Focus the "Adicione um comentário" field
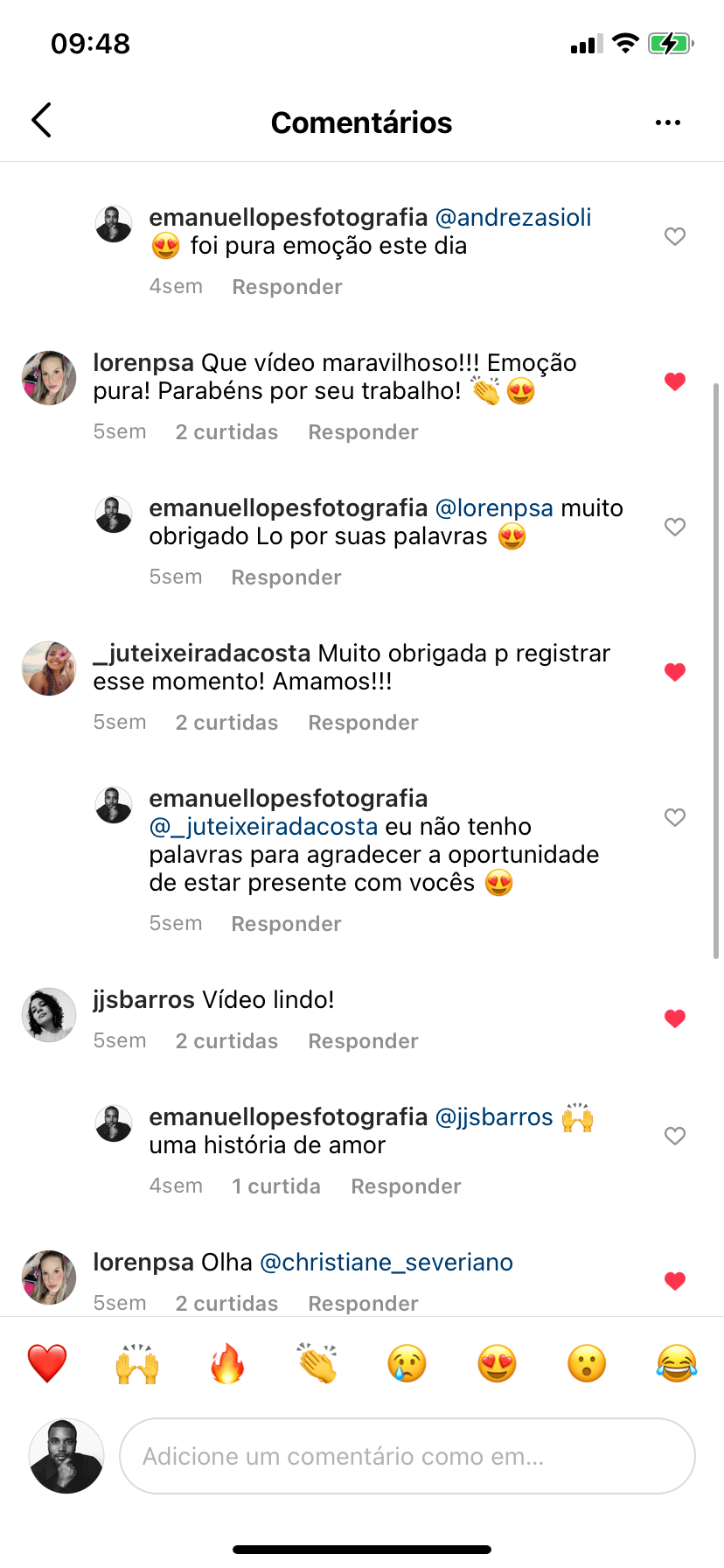The height and width of the screenshot is (1568, 724). tap(407, 1456)
